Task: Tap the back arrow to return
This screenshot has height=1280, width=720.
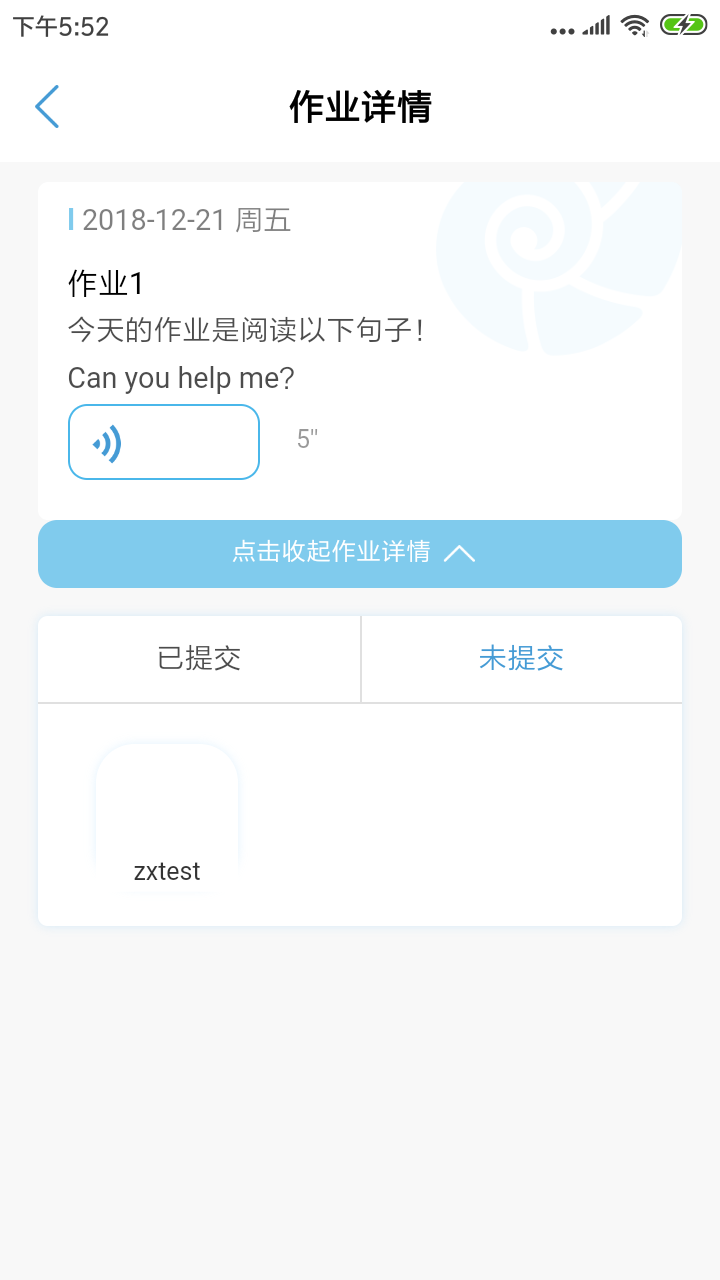Action: [46, 106]
